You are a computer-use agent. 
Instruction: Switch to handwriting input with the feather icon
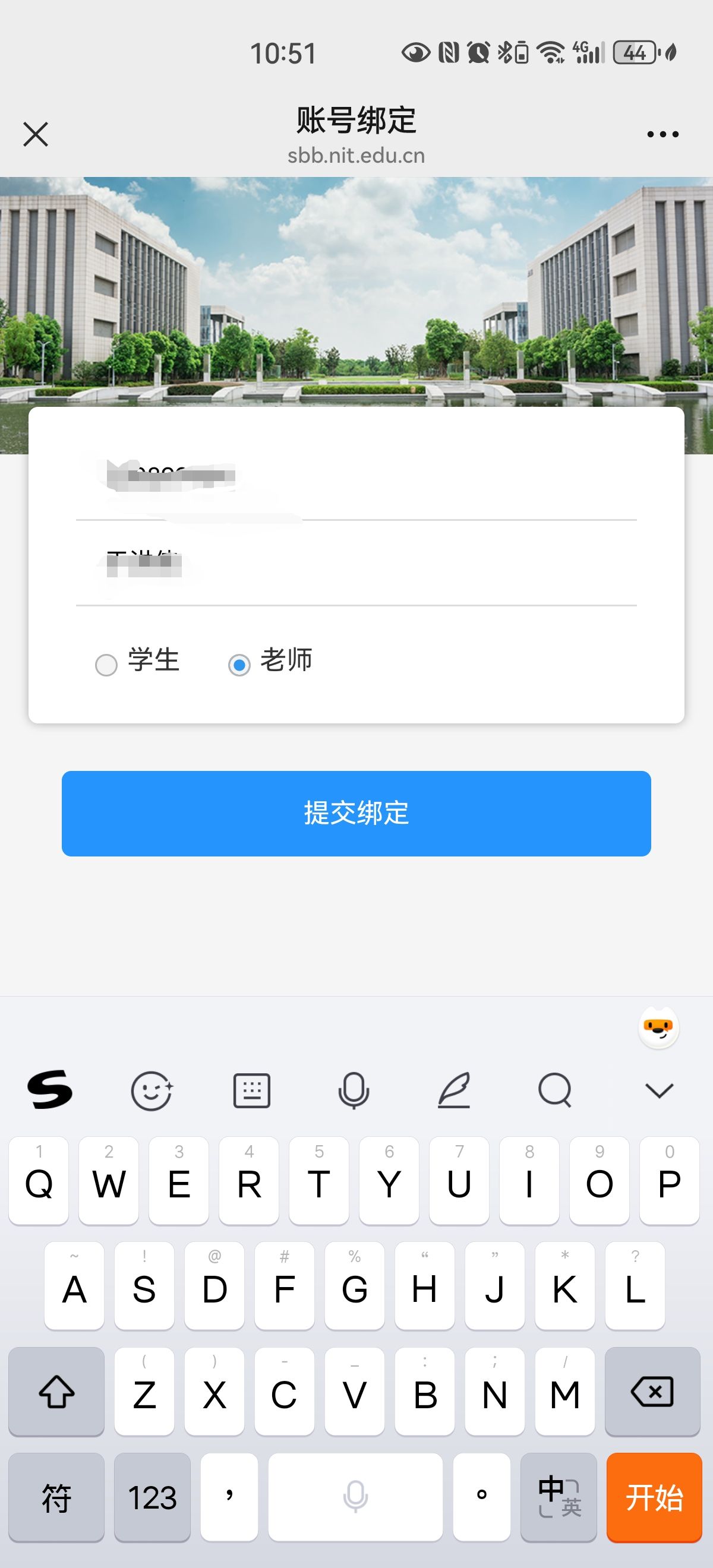point(454,1090)
